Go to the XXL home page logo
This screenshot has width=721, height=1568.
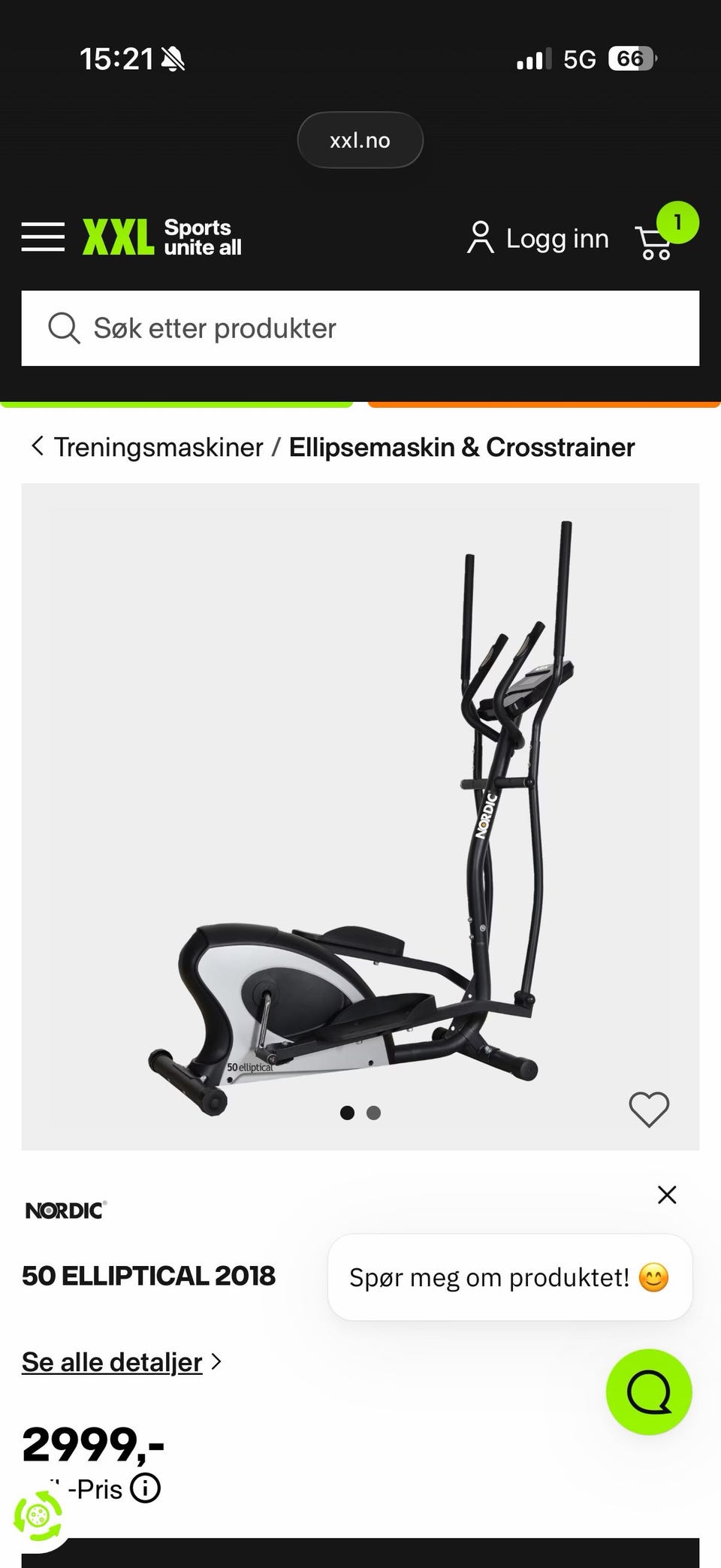[x=161, y=237]
